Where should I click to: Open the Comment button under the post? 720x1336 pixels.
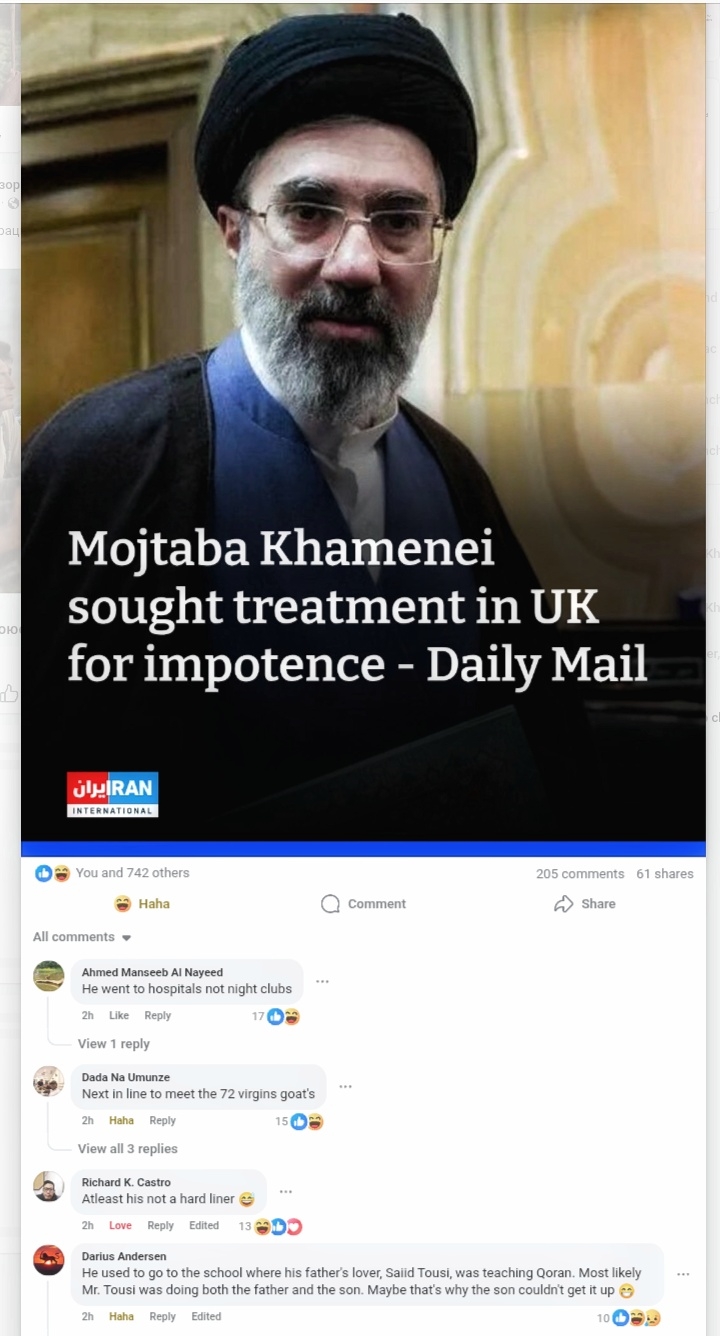coord(364,904)
